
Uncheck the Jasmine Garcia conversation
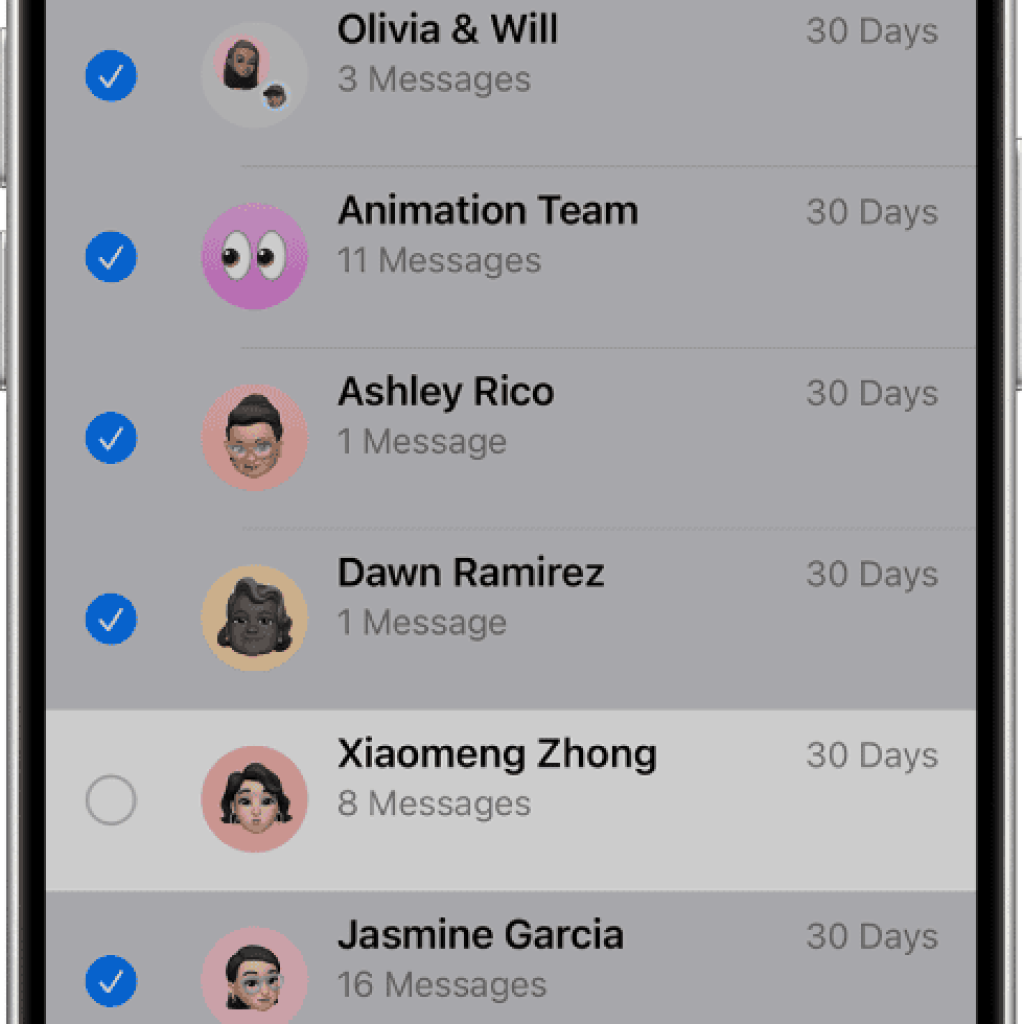click(x=111, y=980)
